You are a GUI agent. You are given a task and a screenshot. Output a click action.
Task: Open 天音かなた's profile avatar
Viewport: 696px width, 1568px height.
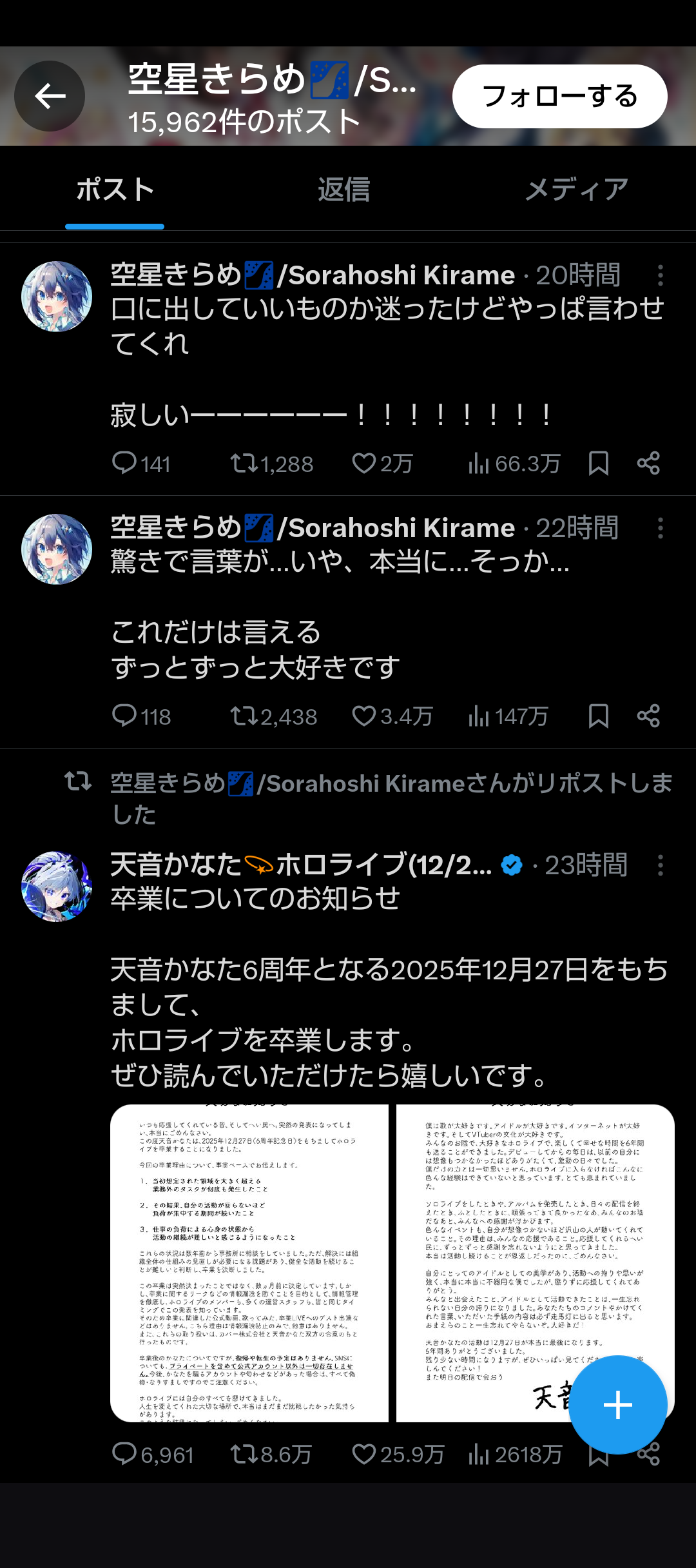(x=57, y=887)
